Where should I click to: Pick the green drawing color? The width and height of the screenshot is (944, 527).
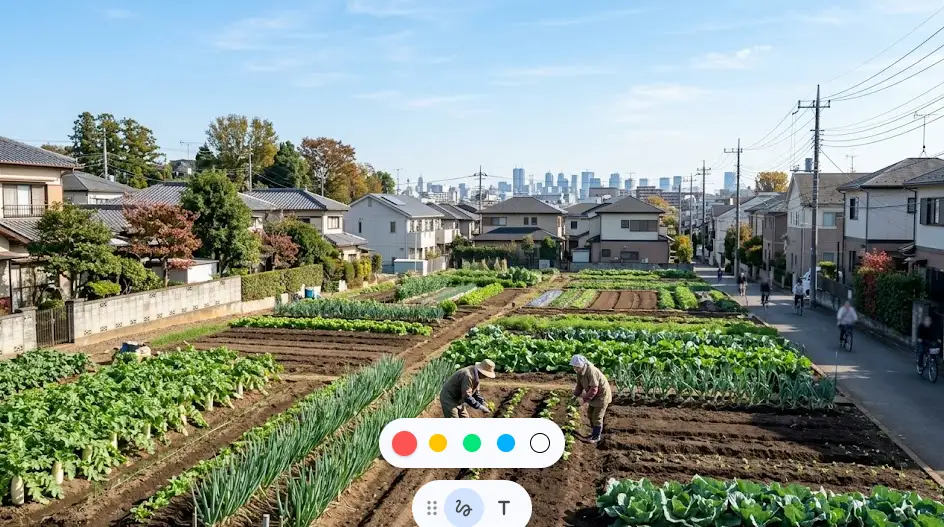click(472, 443)
